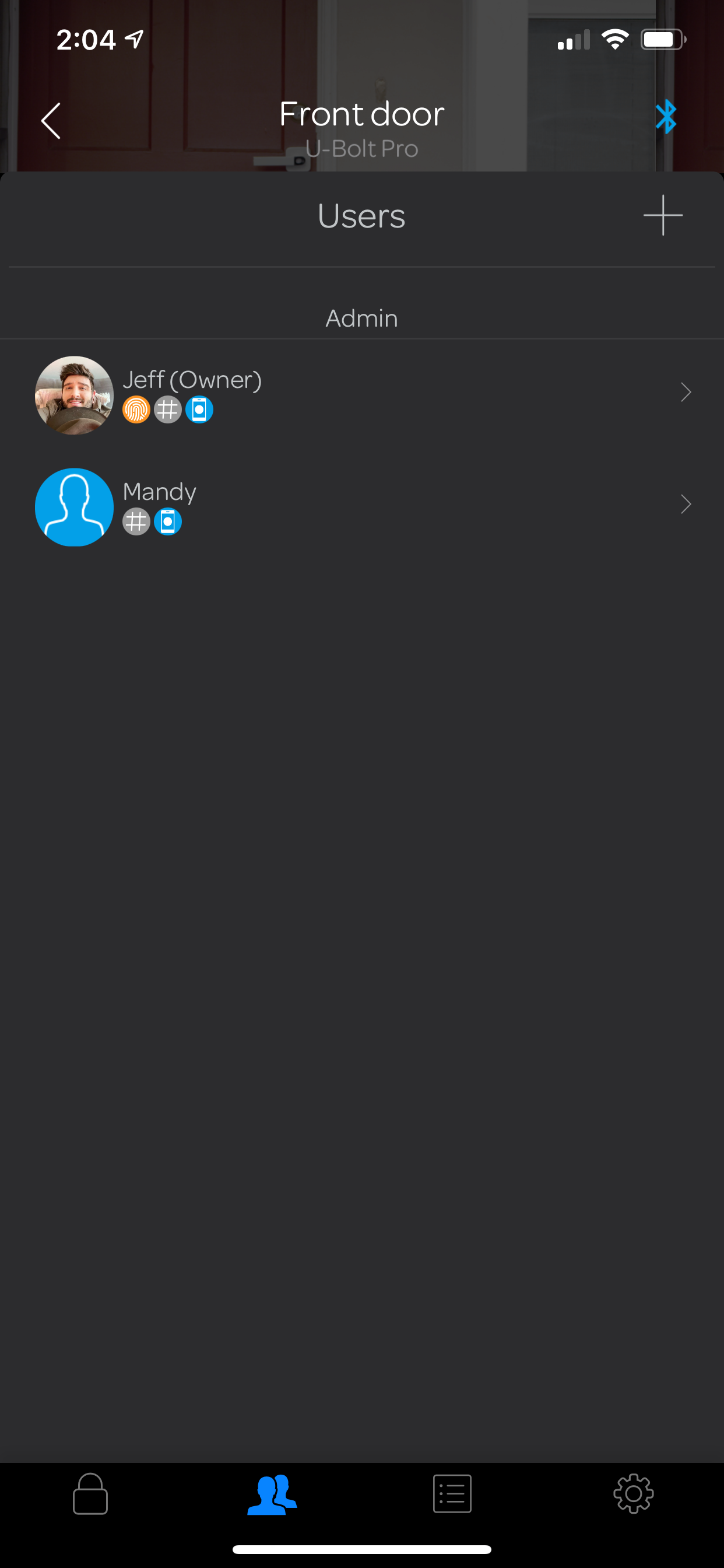Screen dimensions: 724x1568
Task: Open Jeff (Owner) user details
Action: pyautogui.click(x=361, y=394)
